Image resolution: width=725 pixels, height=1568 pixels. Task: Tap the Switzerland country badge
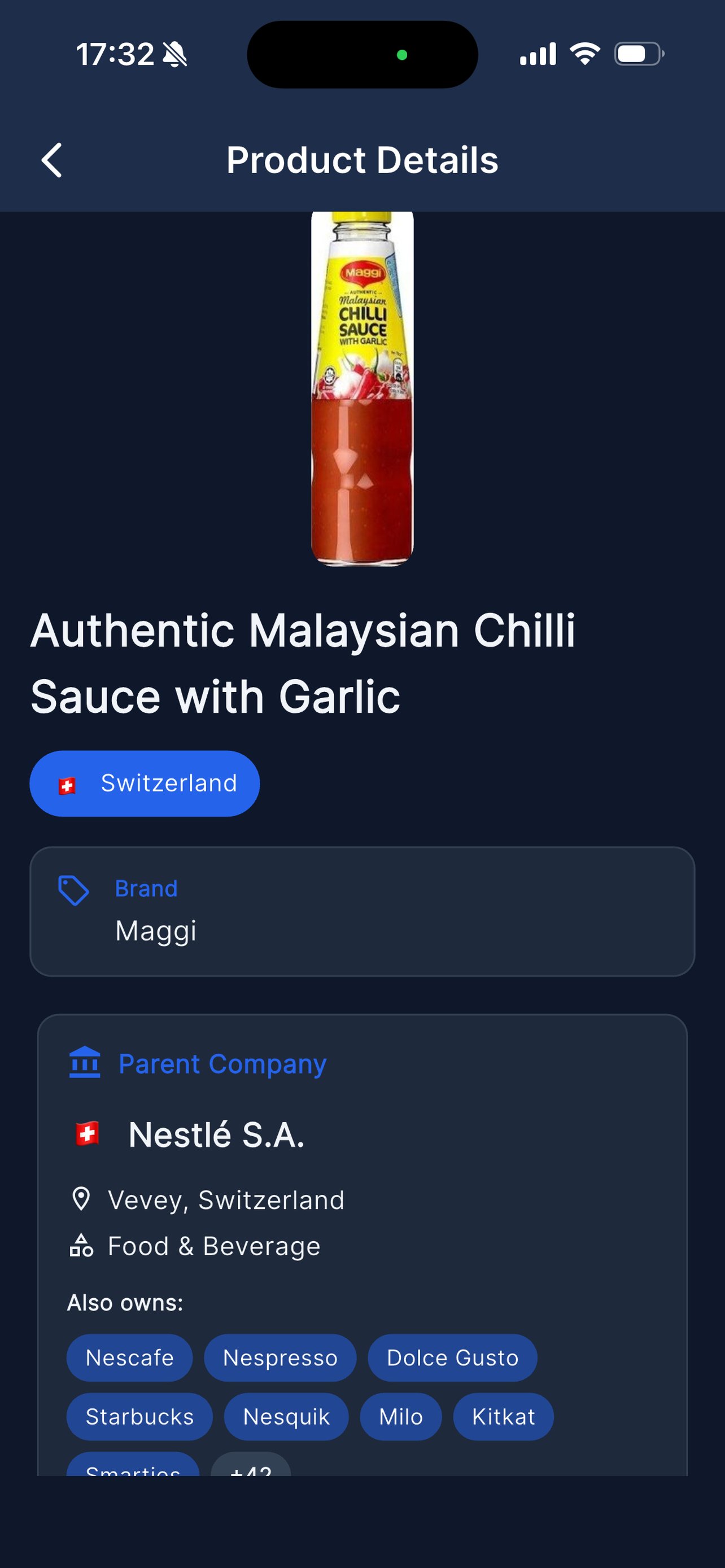[x=145, y=784]
